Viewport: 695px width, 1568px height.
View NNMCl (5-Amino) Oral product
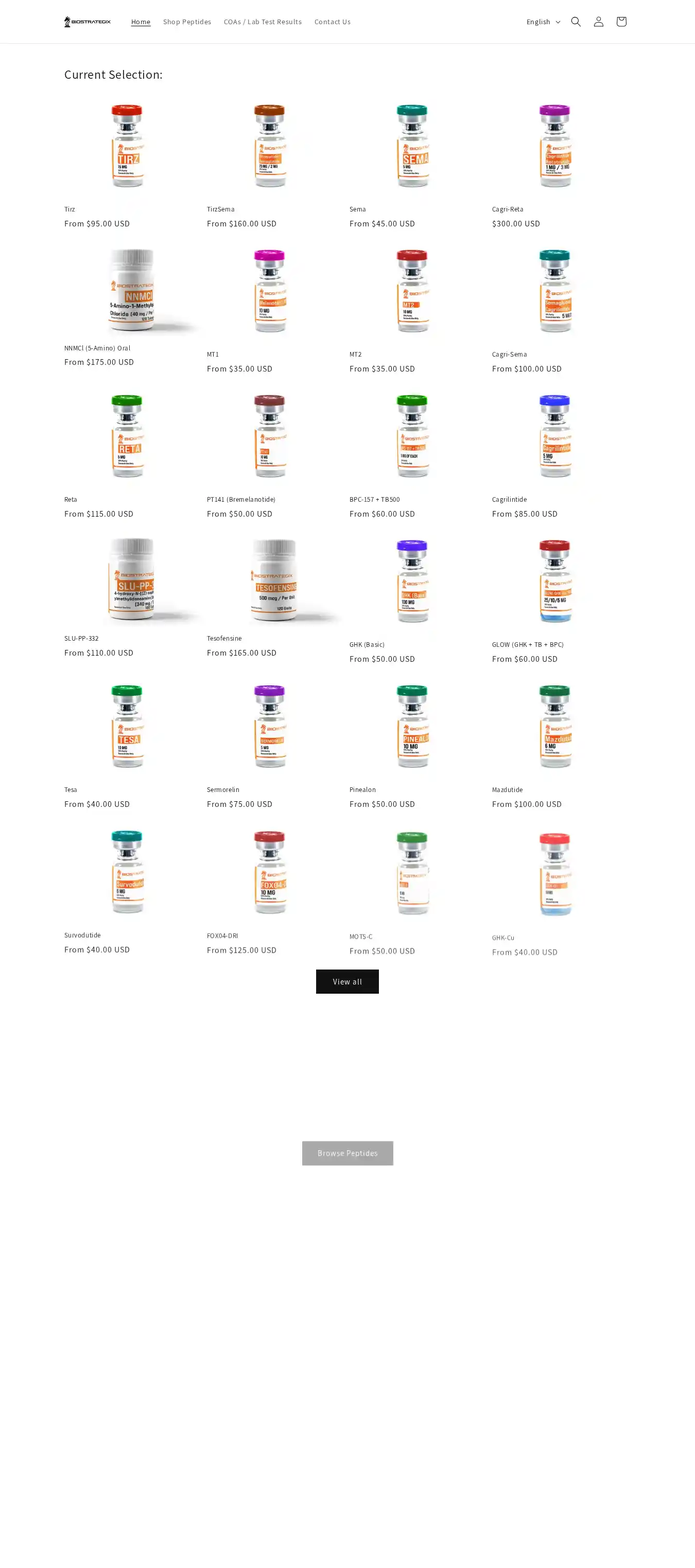tap(97, 348)
